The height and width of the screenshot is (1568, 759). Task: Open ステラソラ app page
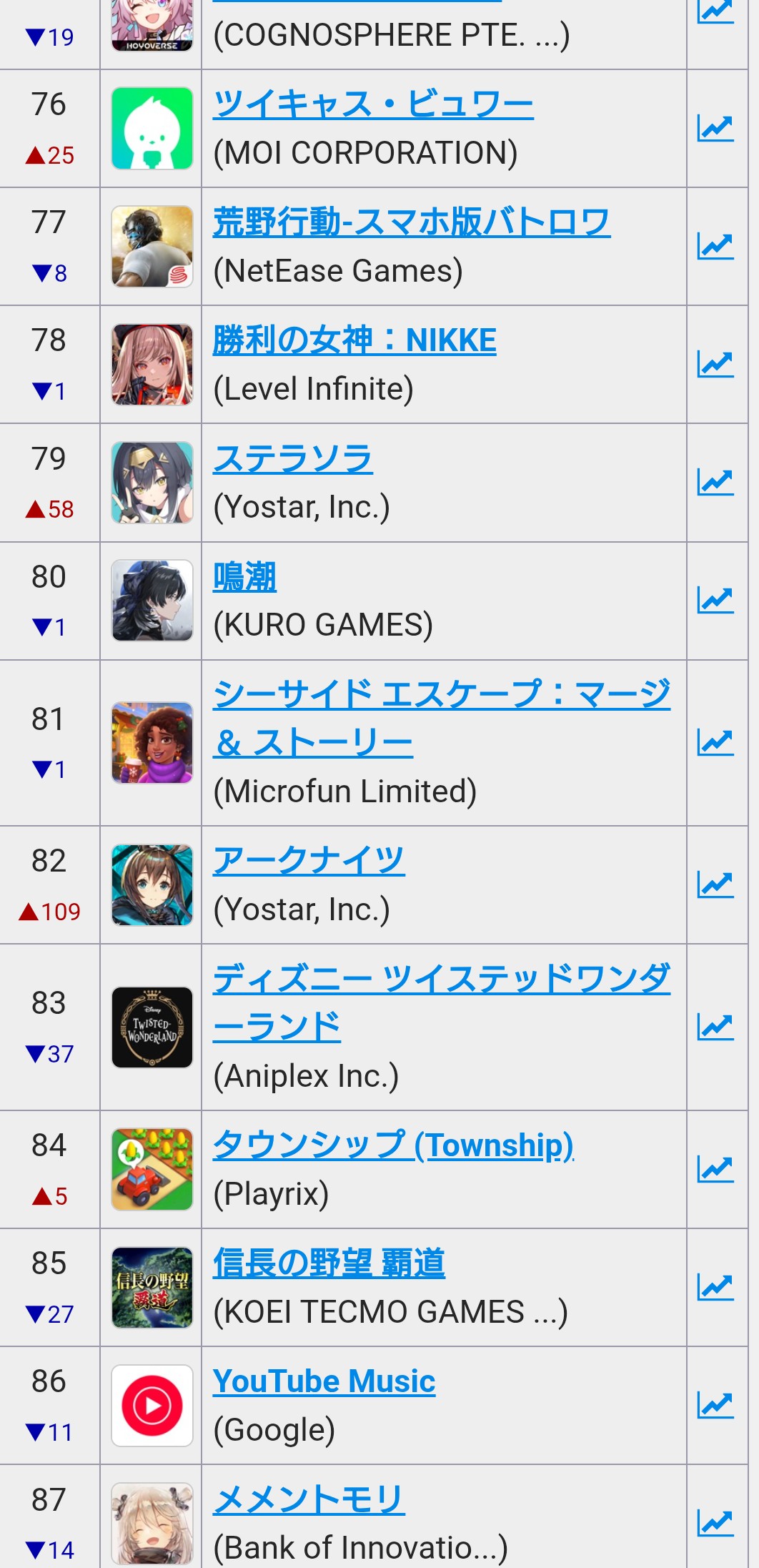pos(292,458)
